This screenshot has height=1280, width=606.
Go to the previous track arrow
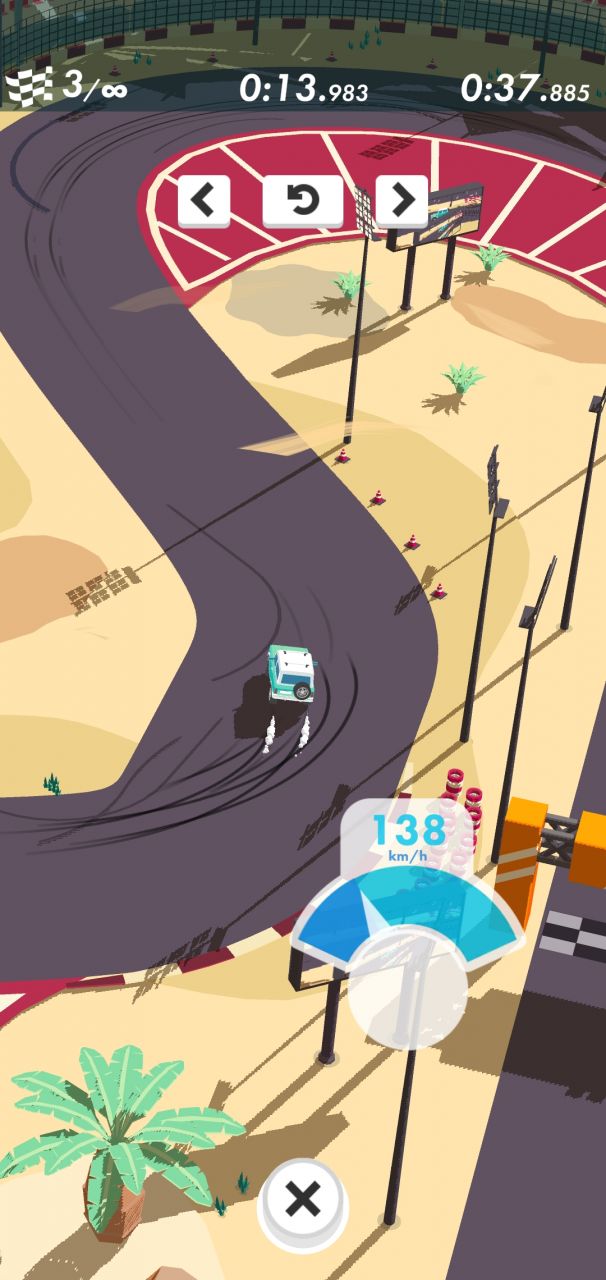point(204,201)
